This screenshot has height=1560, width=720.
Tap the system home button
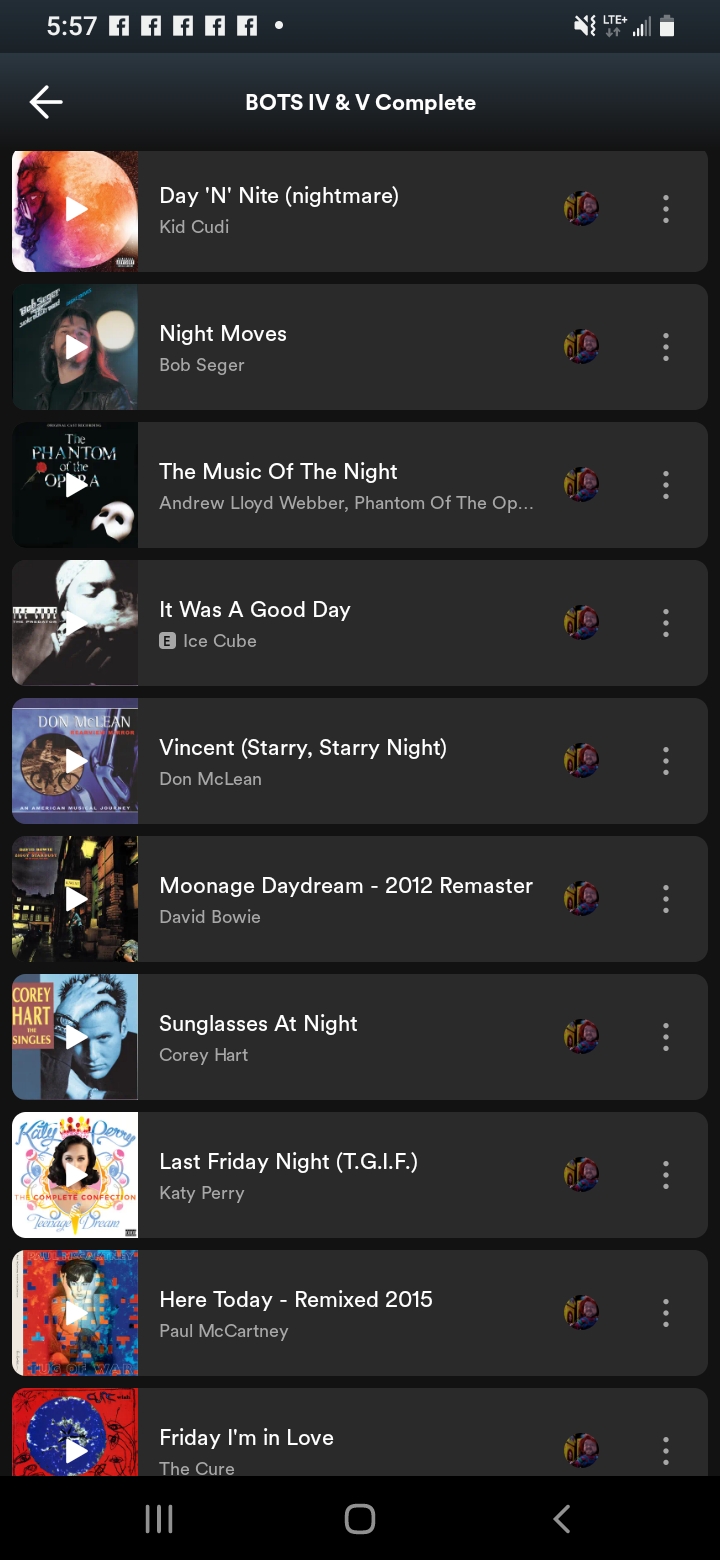tap(360, 1519)
